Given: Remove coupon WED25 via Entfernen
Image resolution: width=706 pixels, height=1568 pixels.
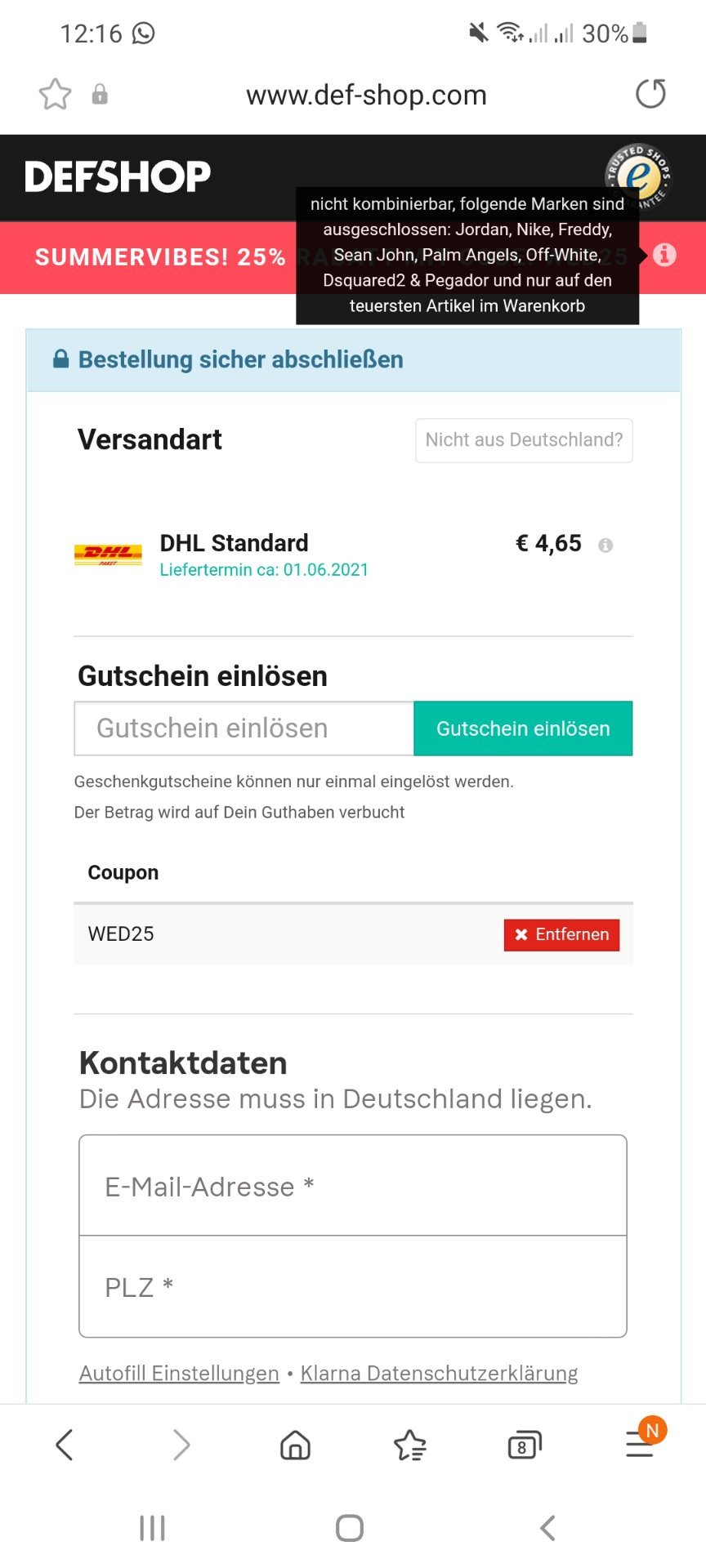Looking at the screenshot, I should [561, 934].
